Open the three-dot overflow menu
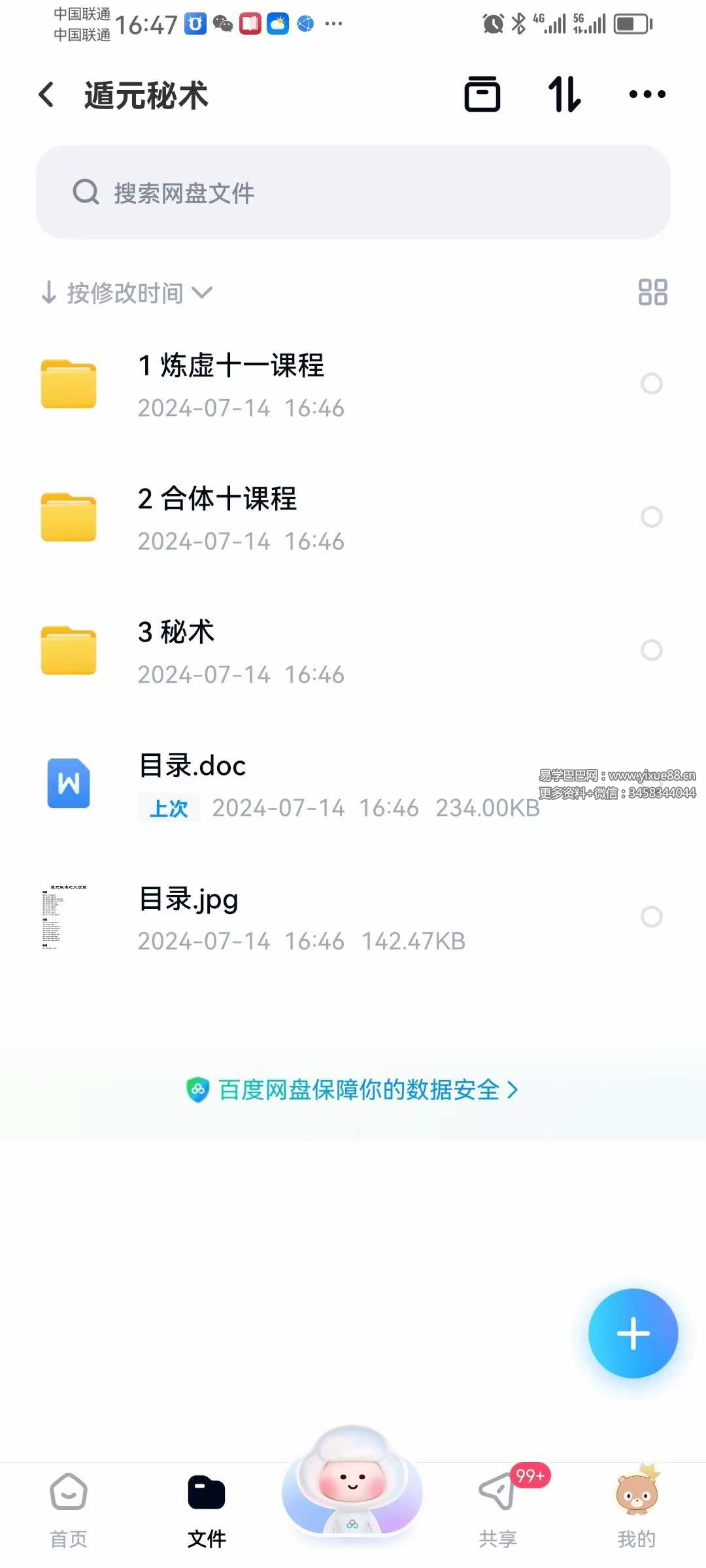Image resolution: width=706 pixels, height=1568 pixels. pos(647,95)
